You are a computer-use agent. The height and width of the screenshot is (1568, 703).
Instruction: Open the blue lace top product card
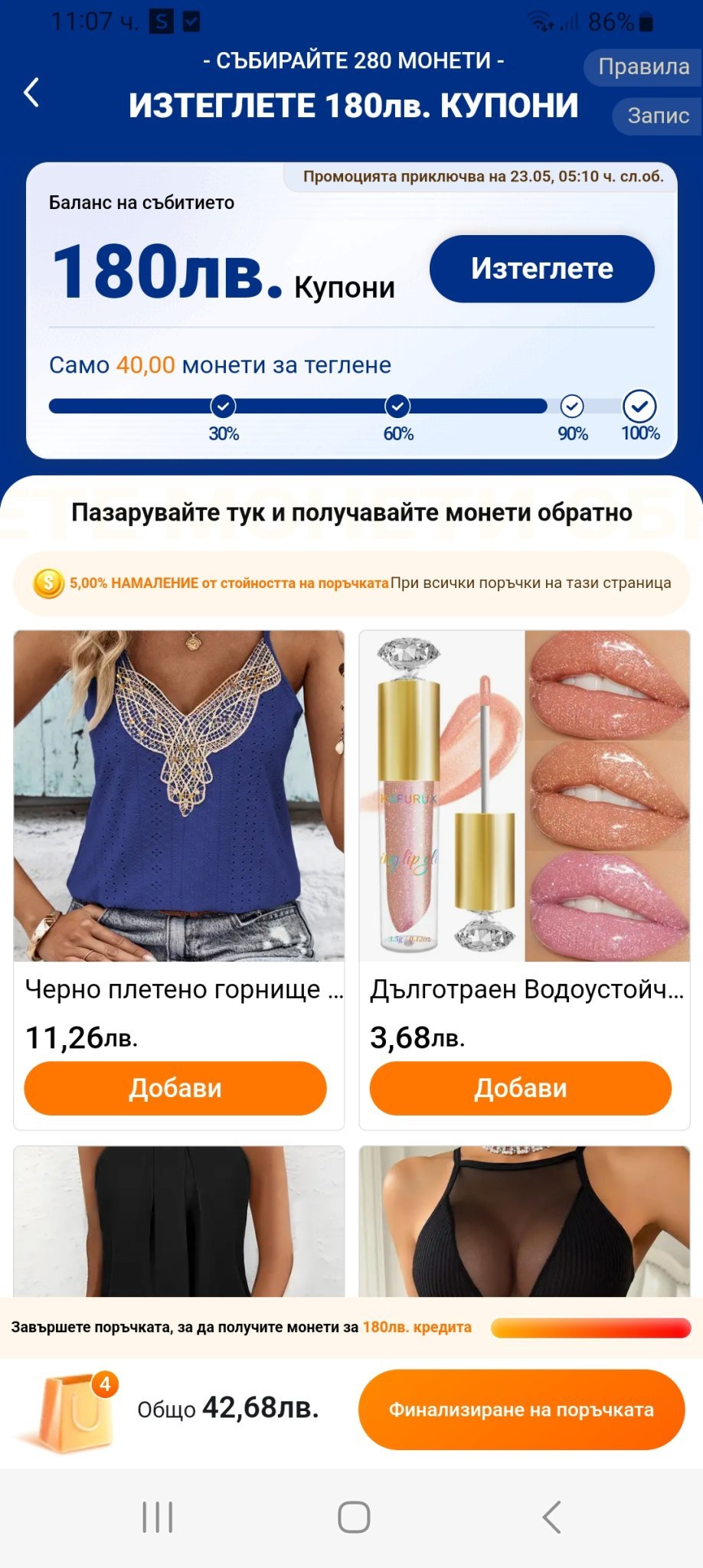tap(179, 796)
